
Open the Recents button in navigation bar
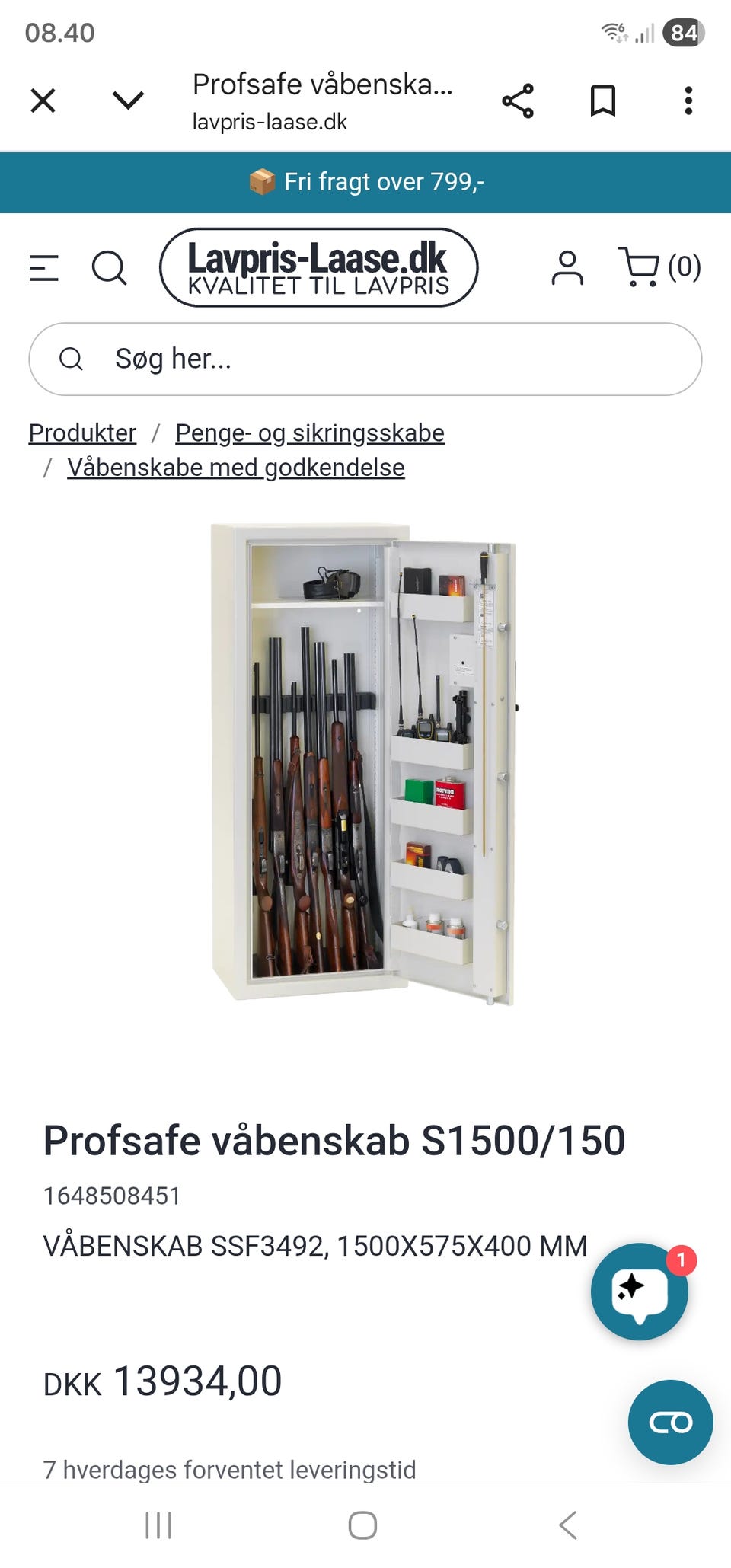(158, 1525)
